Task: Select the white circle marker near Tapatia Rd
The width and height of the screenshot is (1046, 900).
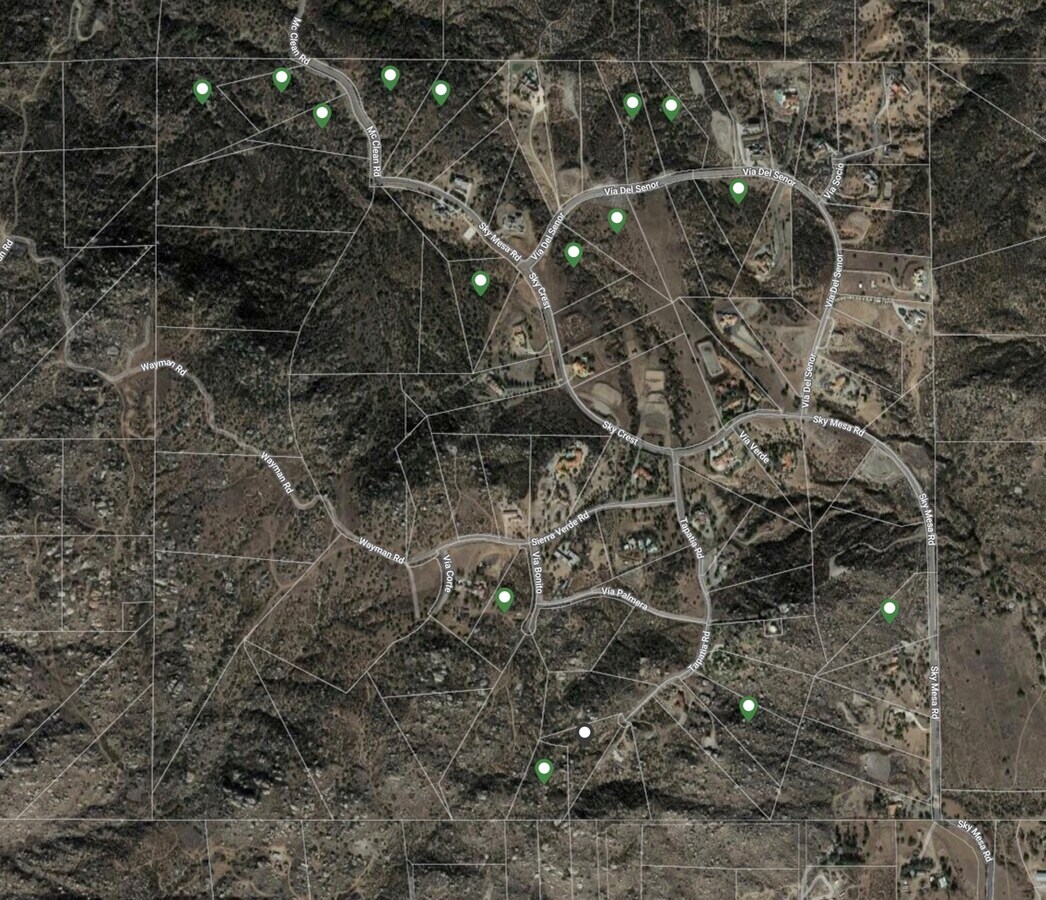Action: pos(585,732)
